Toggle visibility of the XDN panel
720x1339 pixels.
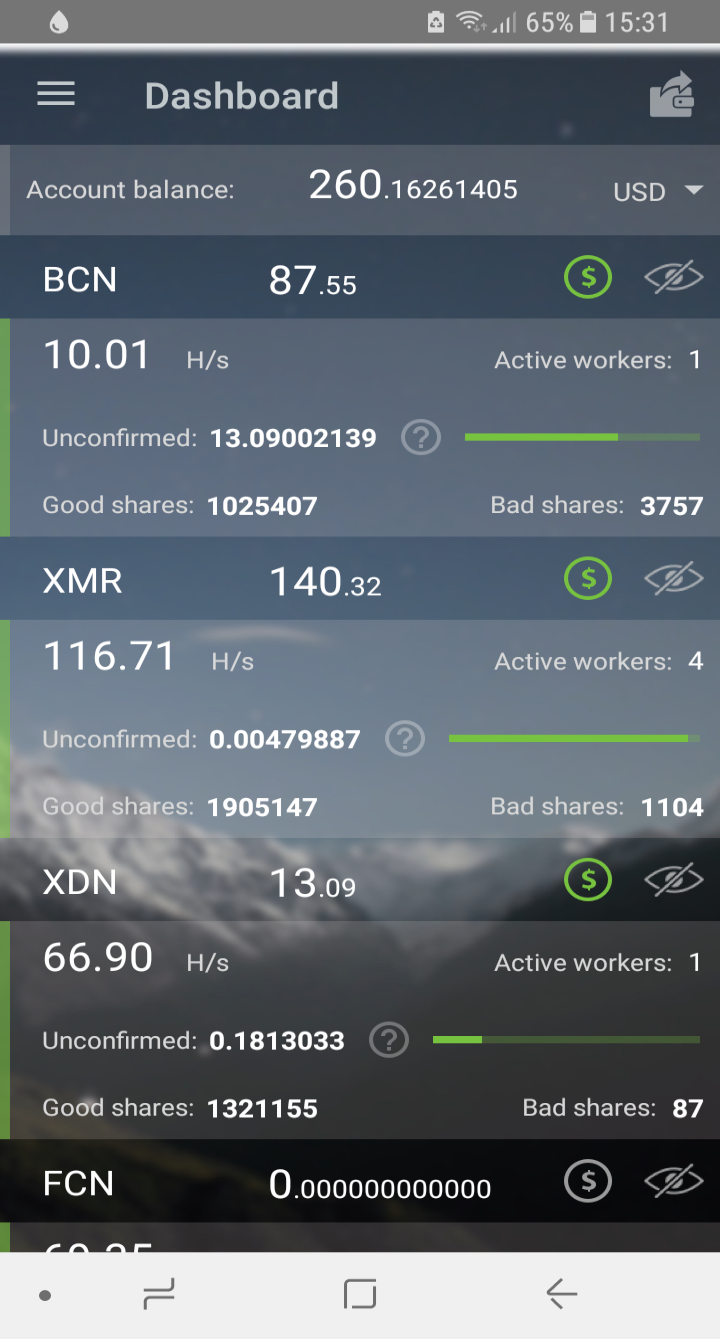[x=674, y=880]
